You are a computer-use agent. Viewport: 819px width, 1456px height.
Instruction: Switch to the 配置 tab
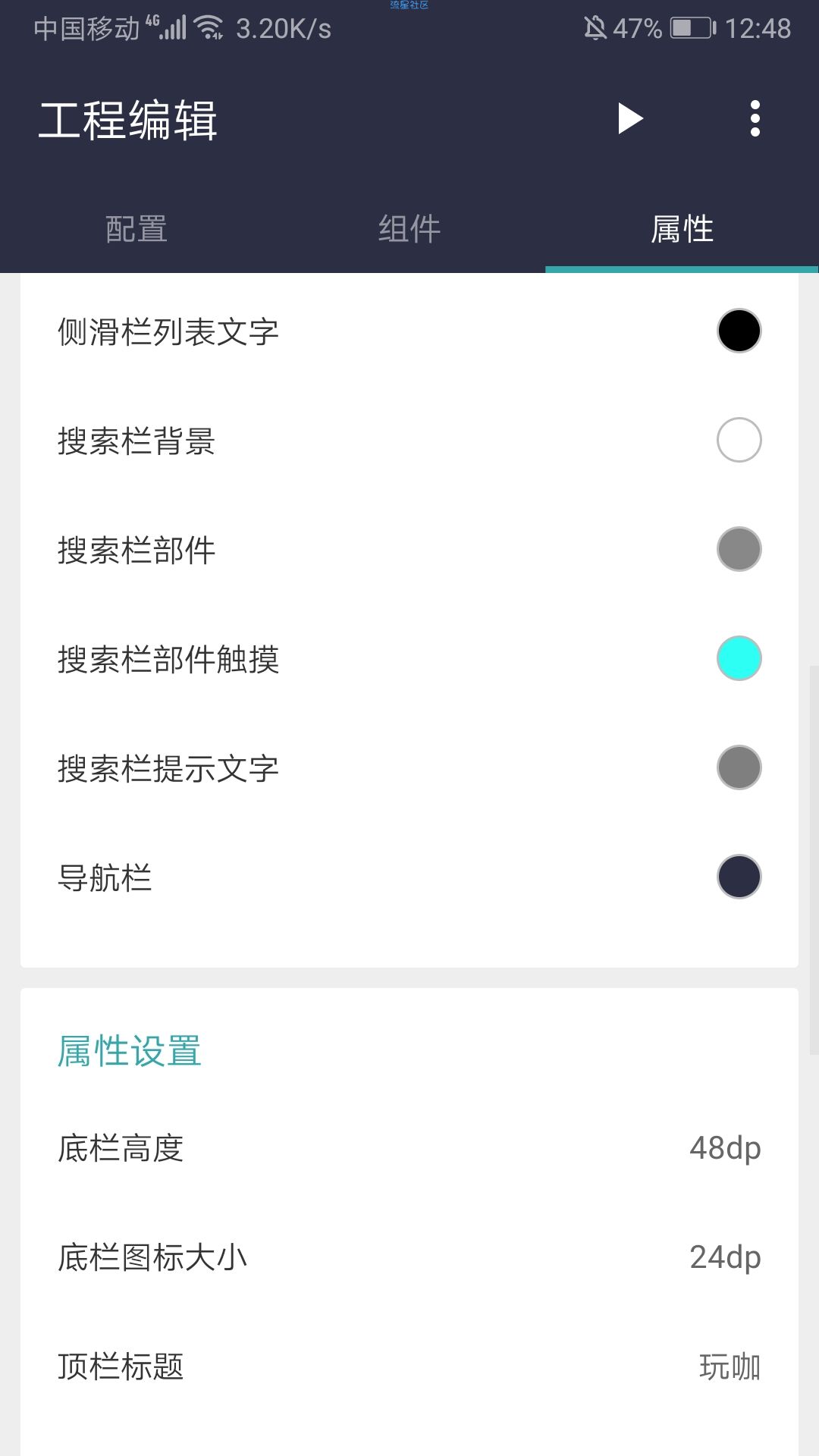point(136,229)
